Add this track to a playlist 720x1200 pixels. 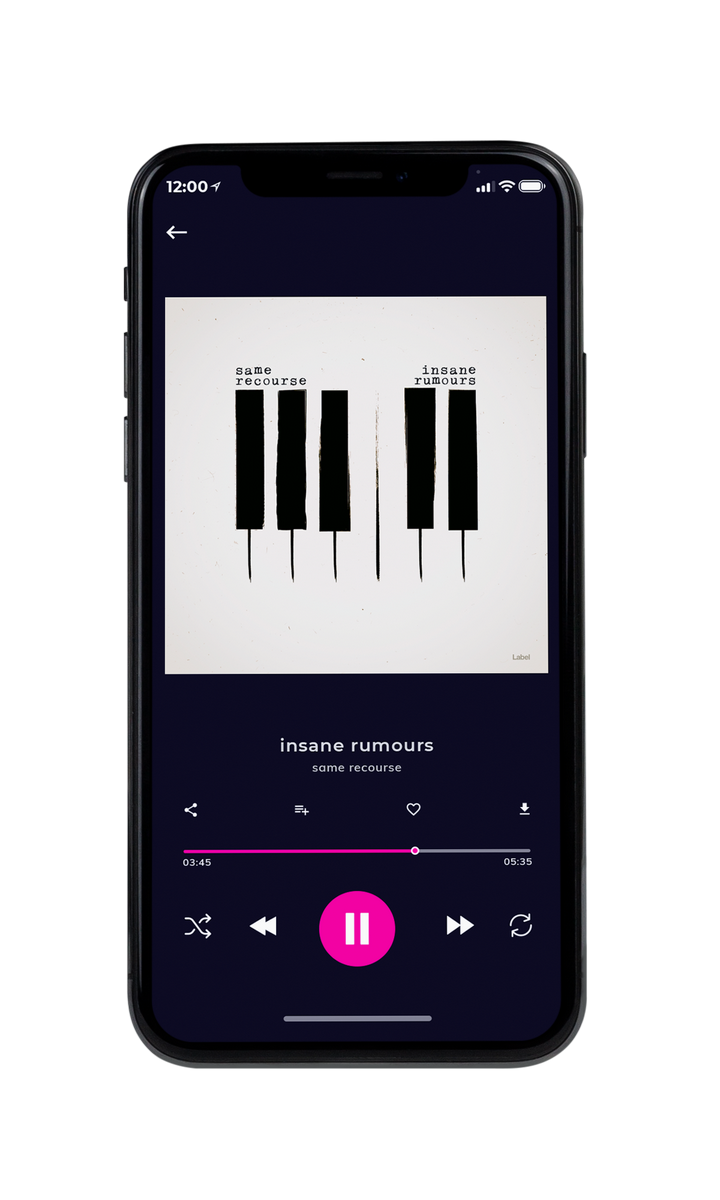(x=301, y=810)
